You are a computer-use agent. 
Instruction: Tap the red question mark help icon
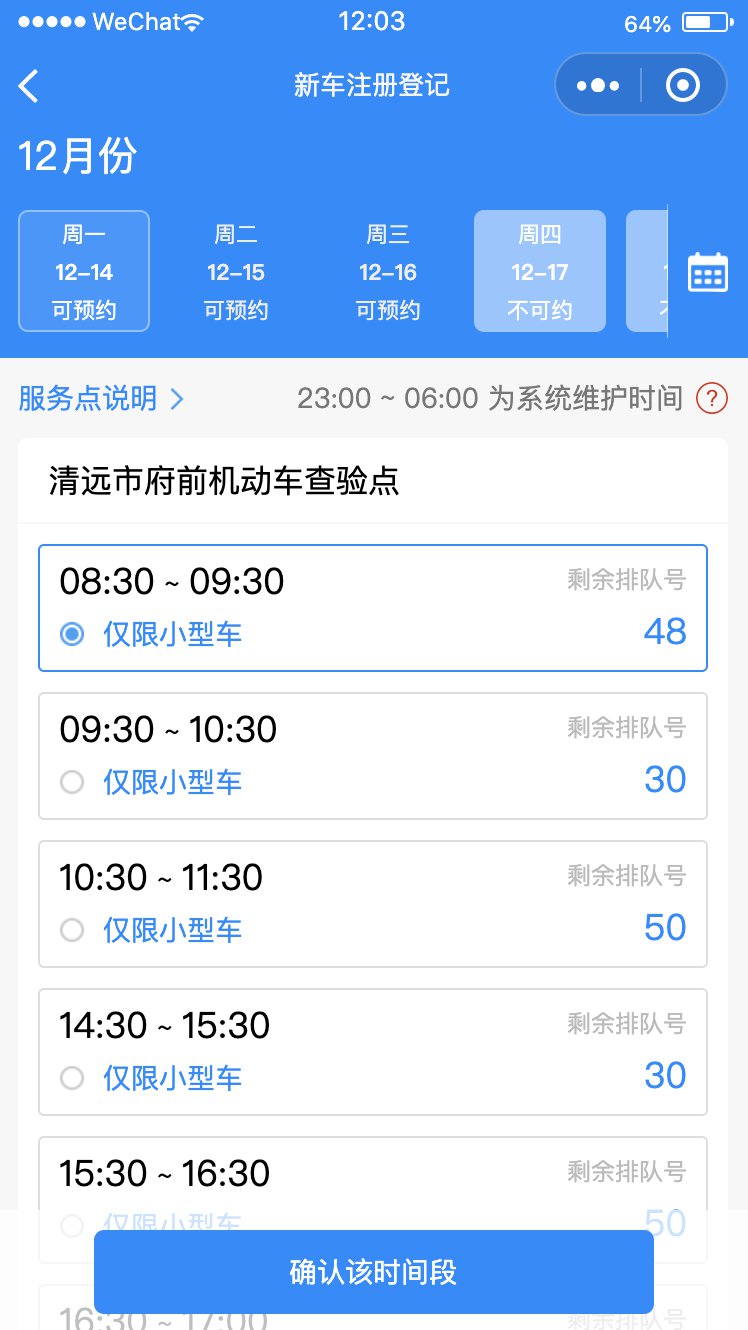pyautogui.click(x=711, y=399)
